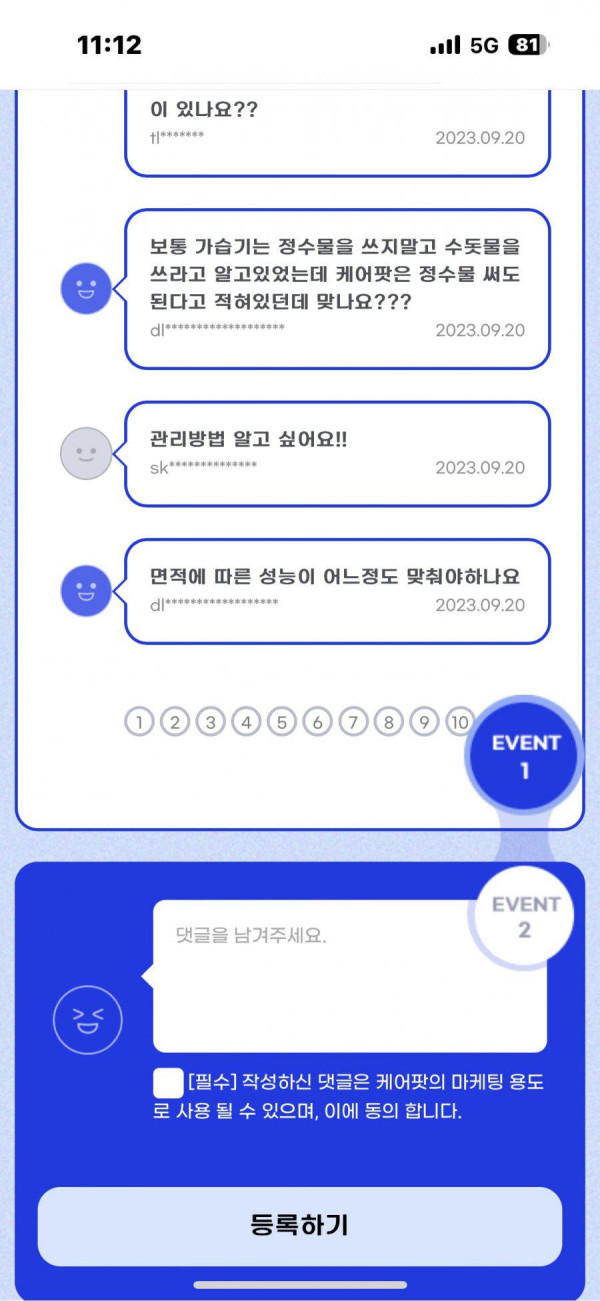Open comment page 5
The height and width of the screenshot is (1301, 600).
click(282, 721)
